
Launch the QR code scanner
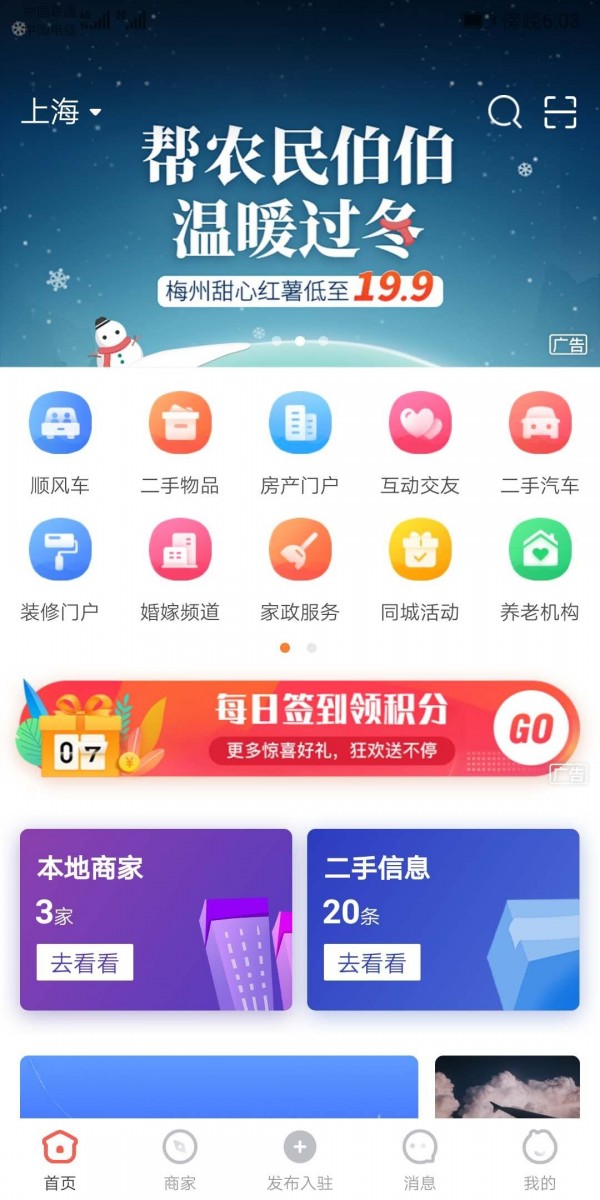coord(560,112)
